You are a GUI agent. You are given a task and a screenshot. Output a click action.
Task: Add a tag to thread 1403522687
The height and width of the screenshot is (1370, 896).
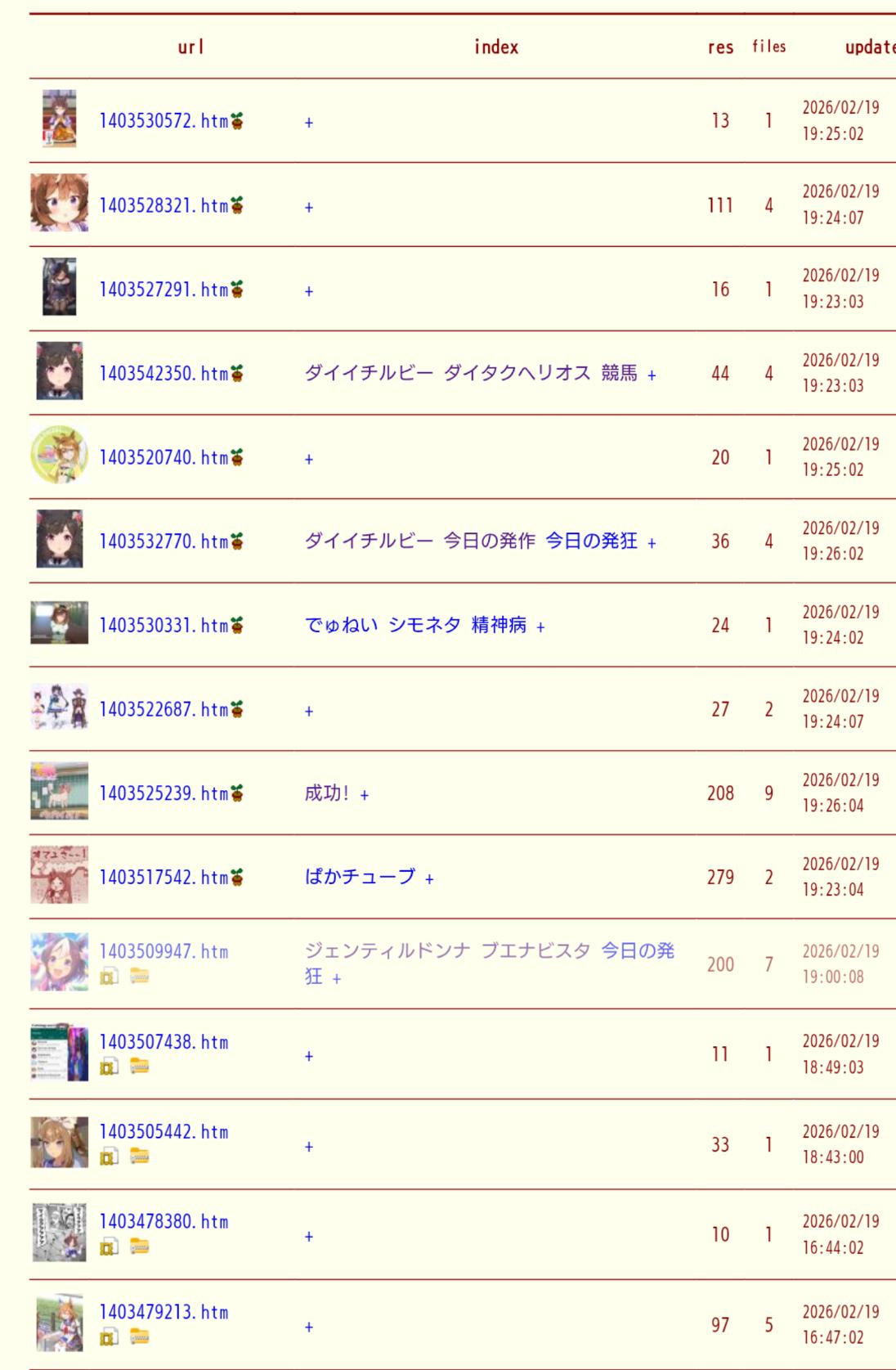tap(309, 712)
